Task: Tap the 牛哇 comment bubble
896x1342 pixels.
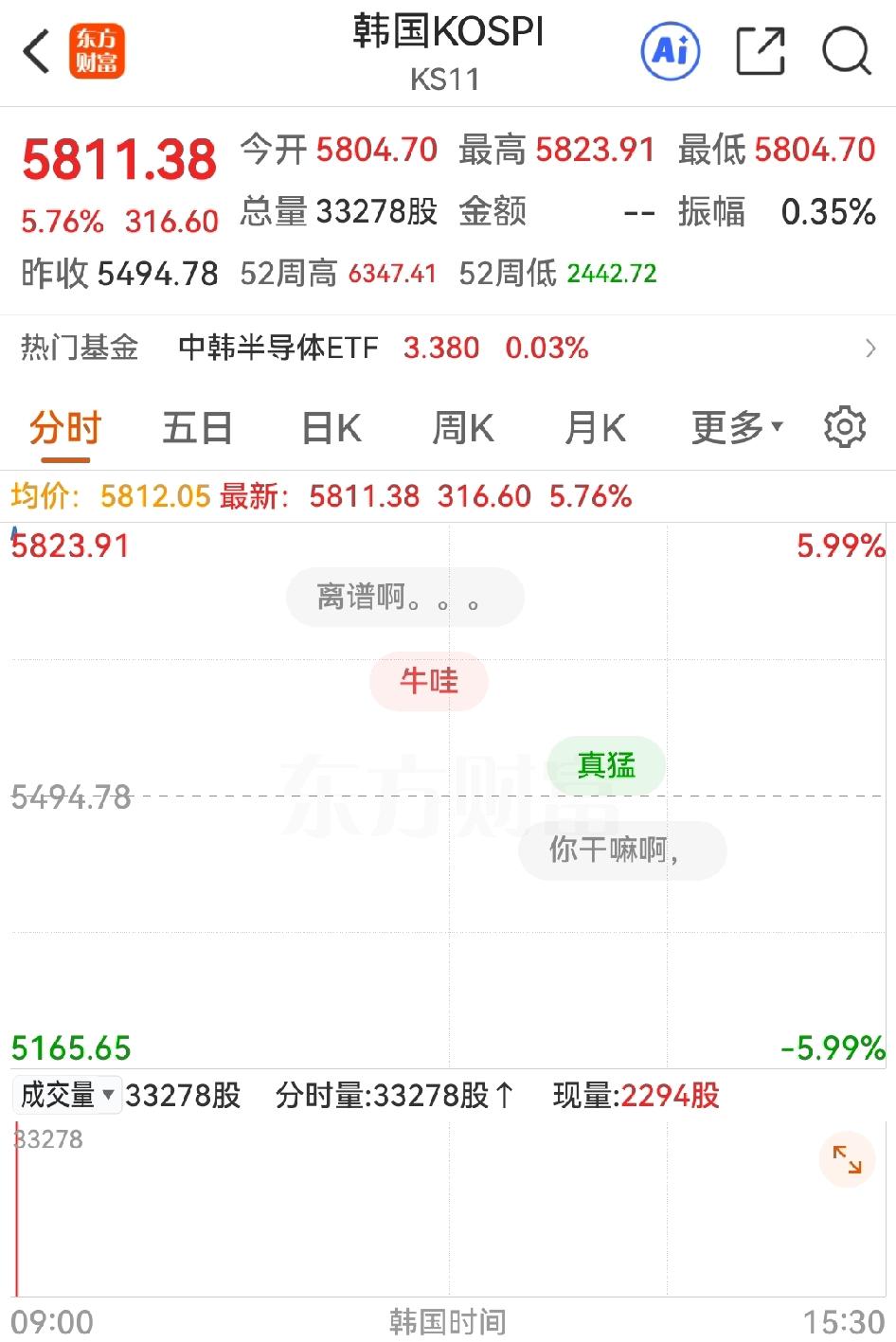Action: pos(427,681)
